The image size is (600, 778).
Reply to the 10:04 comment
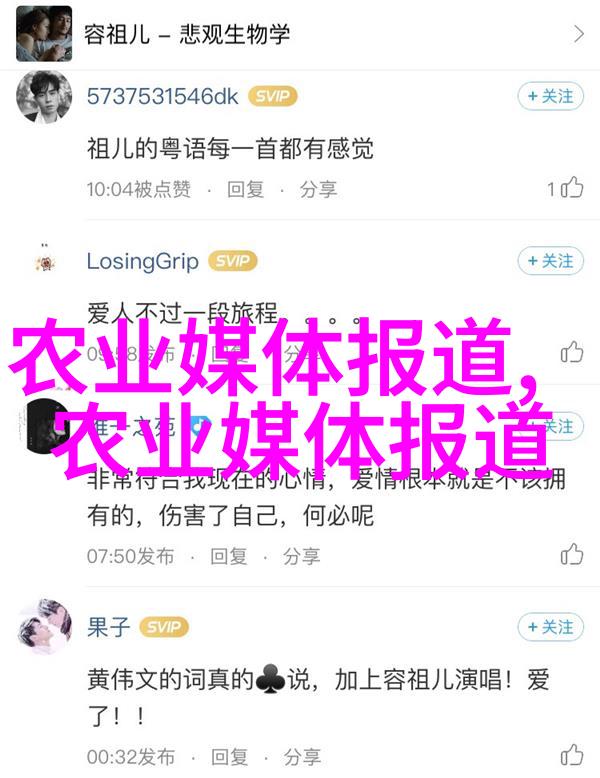tap(245, 188)
